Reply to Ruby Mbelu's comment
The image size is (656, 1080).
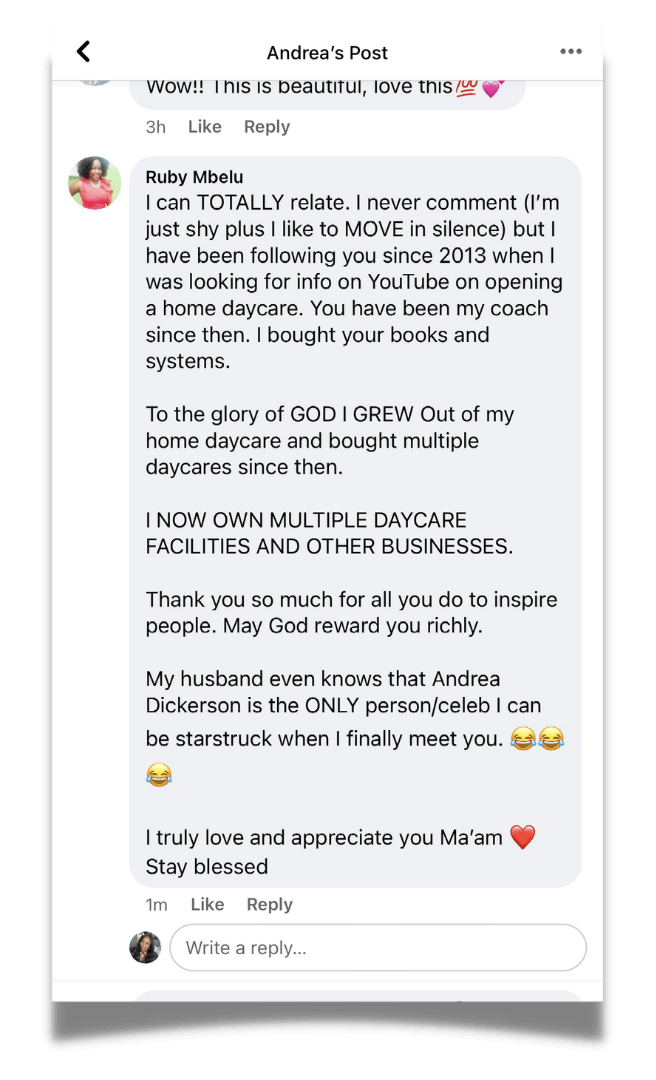pos(269,904)
